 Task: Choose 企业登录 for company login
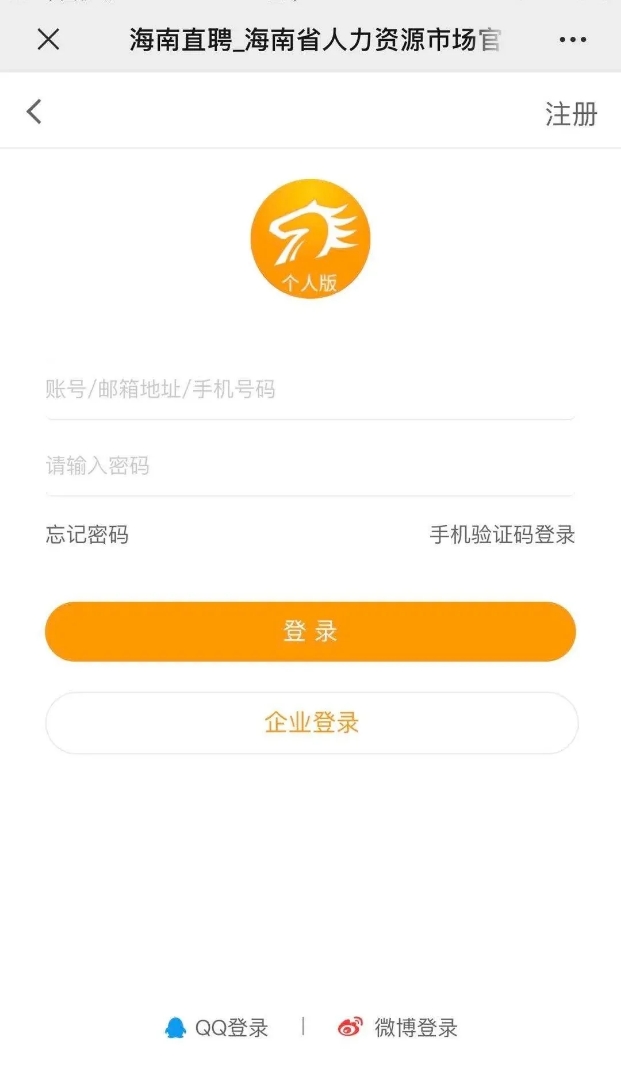[311, 723]
